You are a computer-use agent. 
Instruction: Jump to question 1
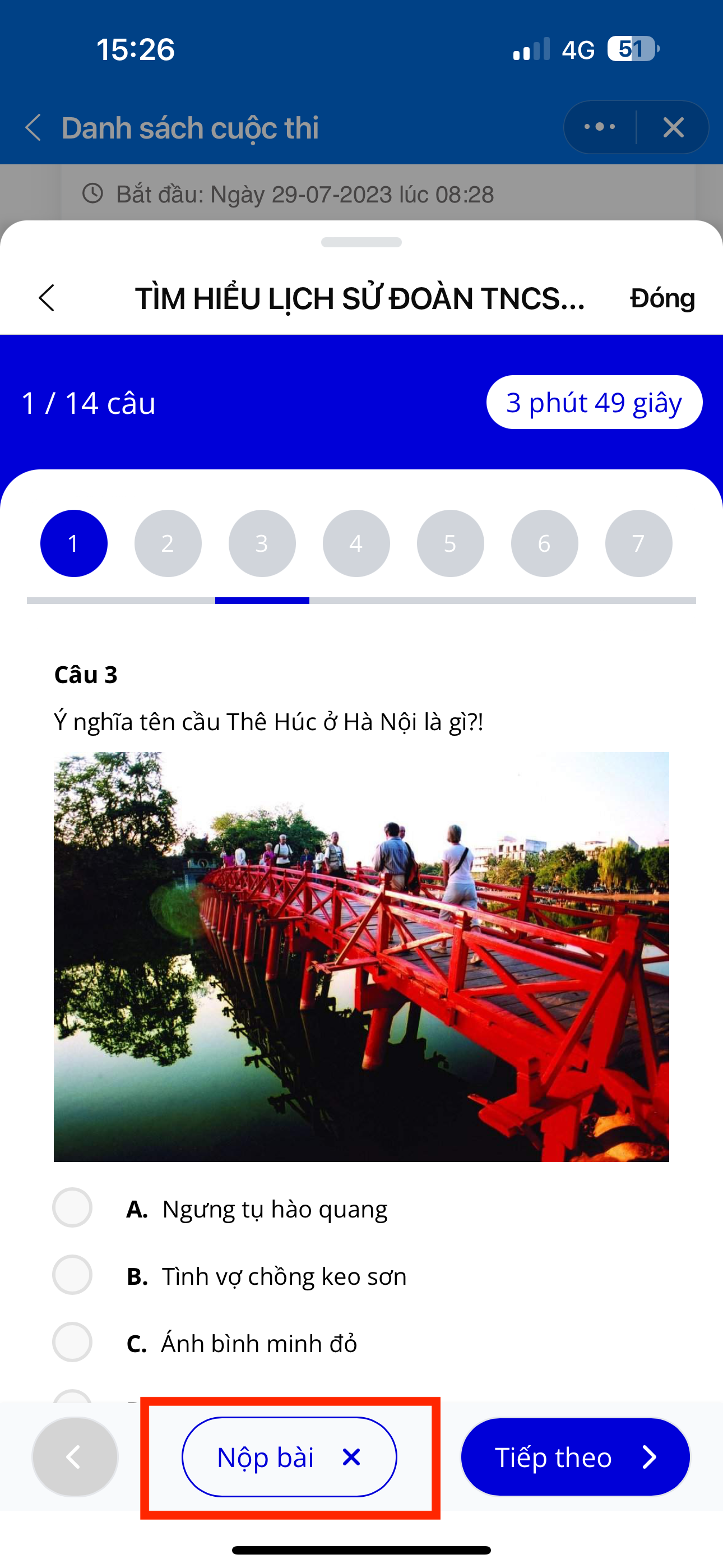click(x=73, y=543)
